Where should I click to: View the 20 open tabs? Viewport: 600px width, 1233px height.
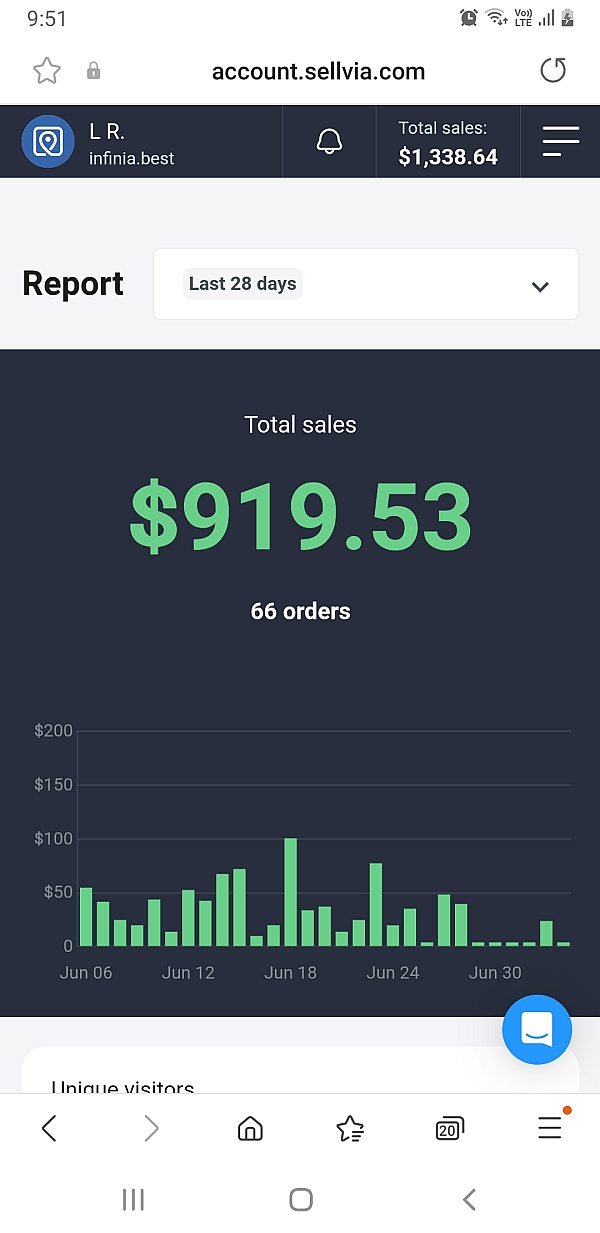[x=450, y=1129]
